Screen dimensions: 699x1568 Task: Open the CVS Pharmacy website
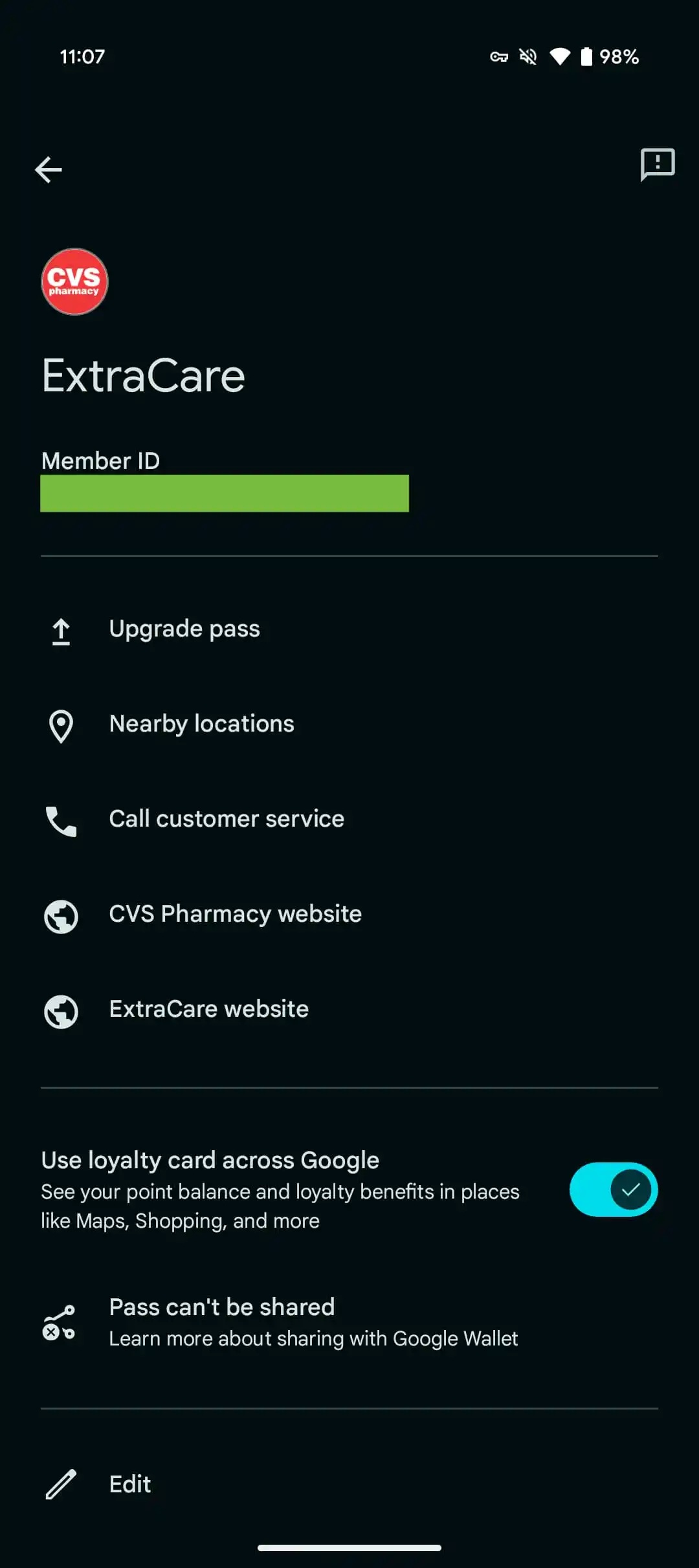(235, 915)
